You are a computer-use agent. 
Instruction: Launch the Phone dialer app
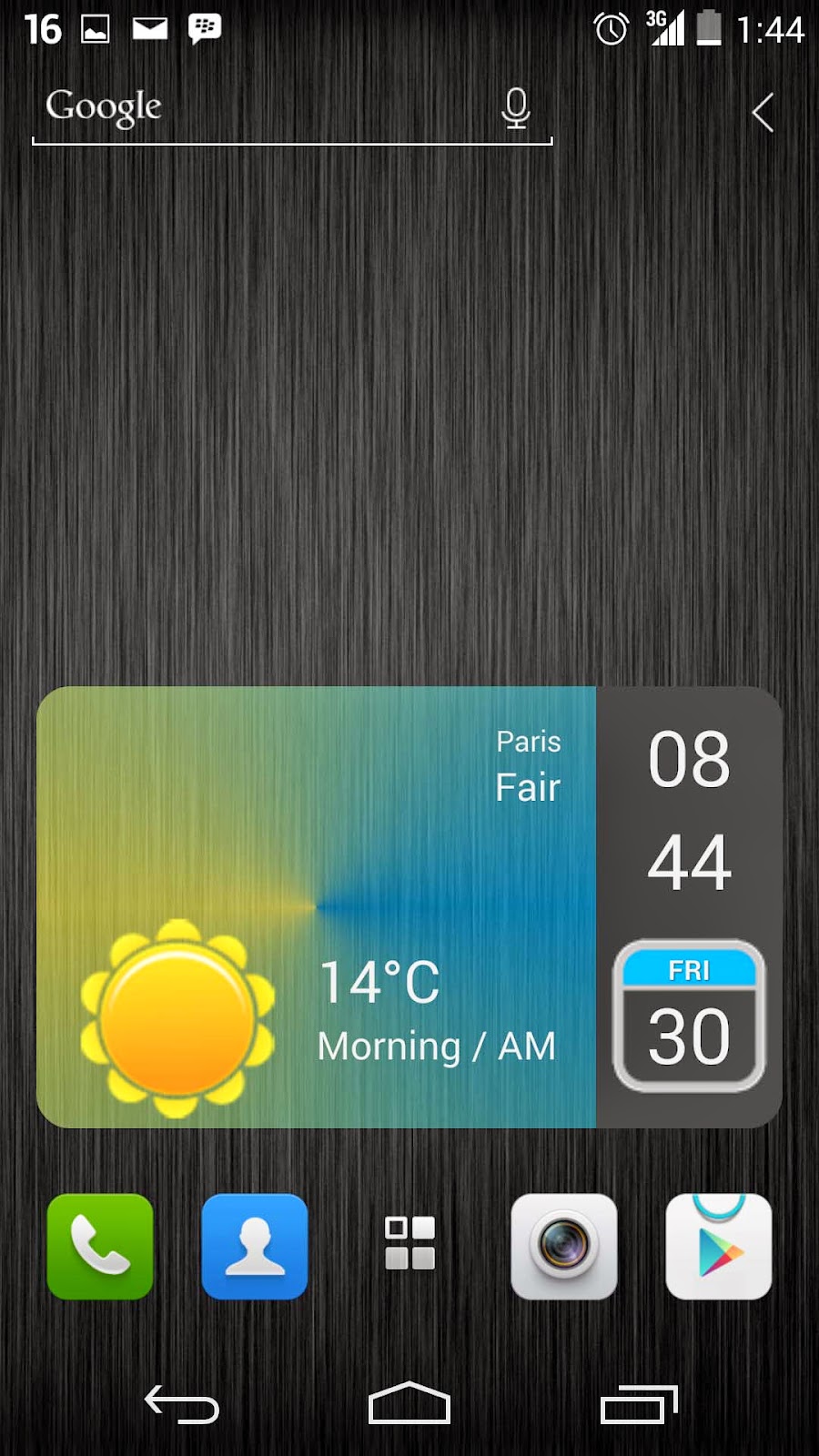point(100,1246)
